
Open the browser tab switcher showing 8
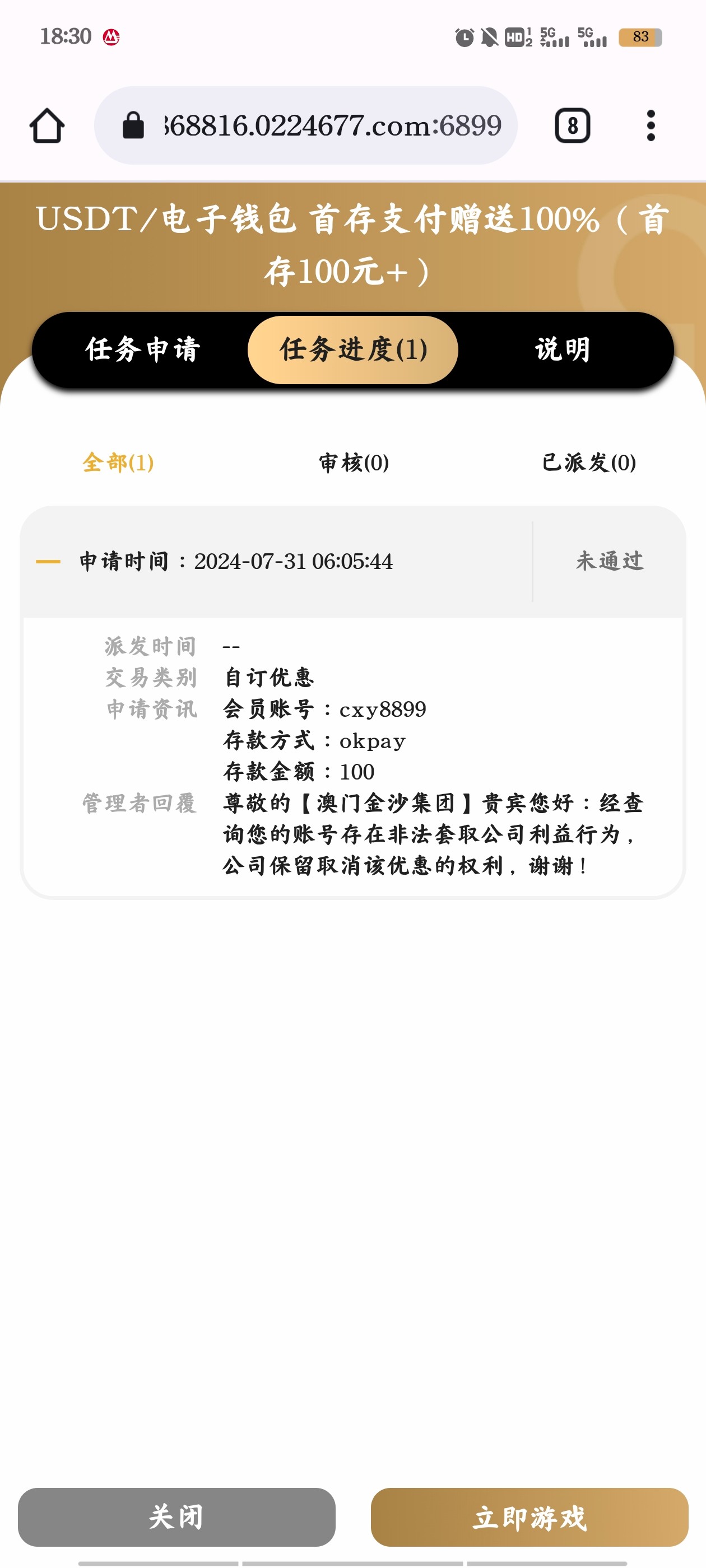(572, 125)
